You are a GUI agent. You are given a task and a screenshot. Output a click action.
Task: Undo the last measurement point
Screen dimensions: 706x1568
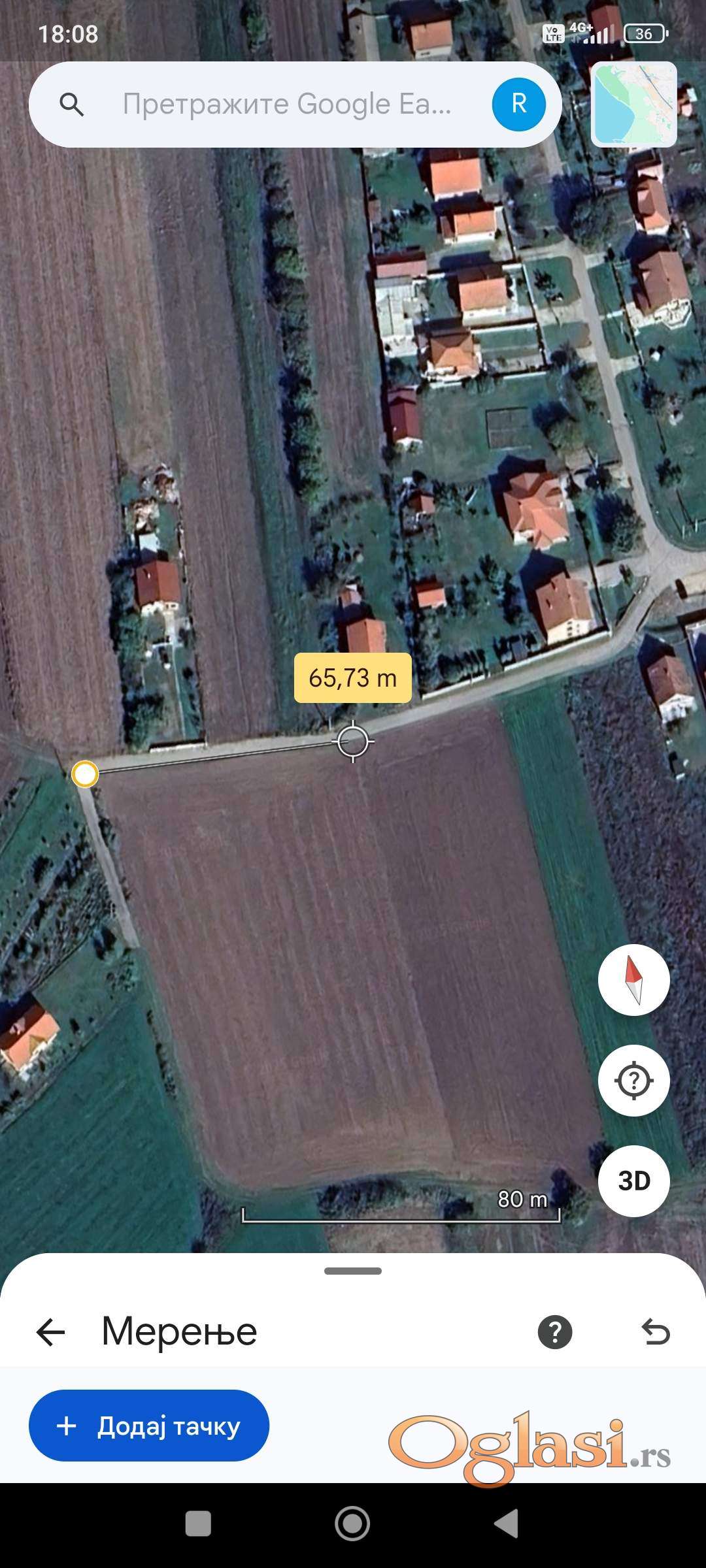[656, 1332]
